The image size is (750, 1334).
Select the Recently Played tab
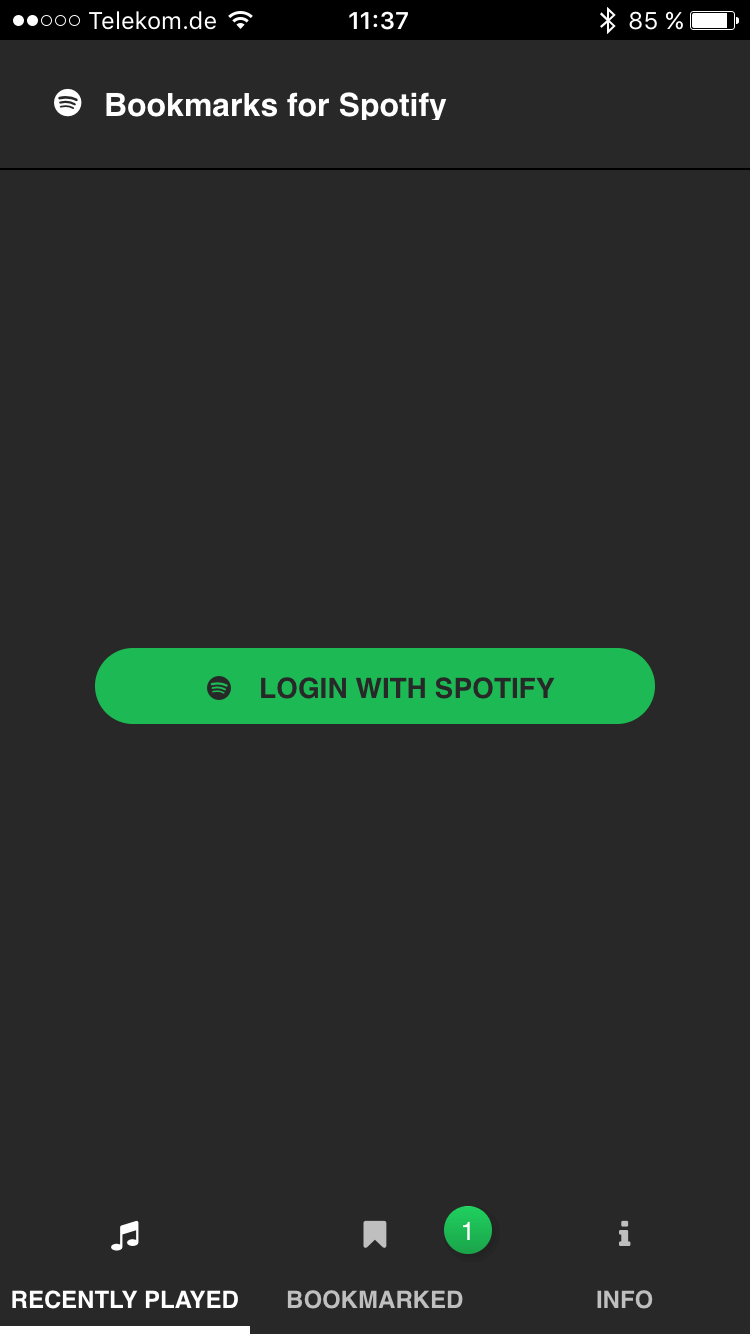click(x=125, y=1265)
